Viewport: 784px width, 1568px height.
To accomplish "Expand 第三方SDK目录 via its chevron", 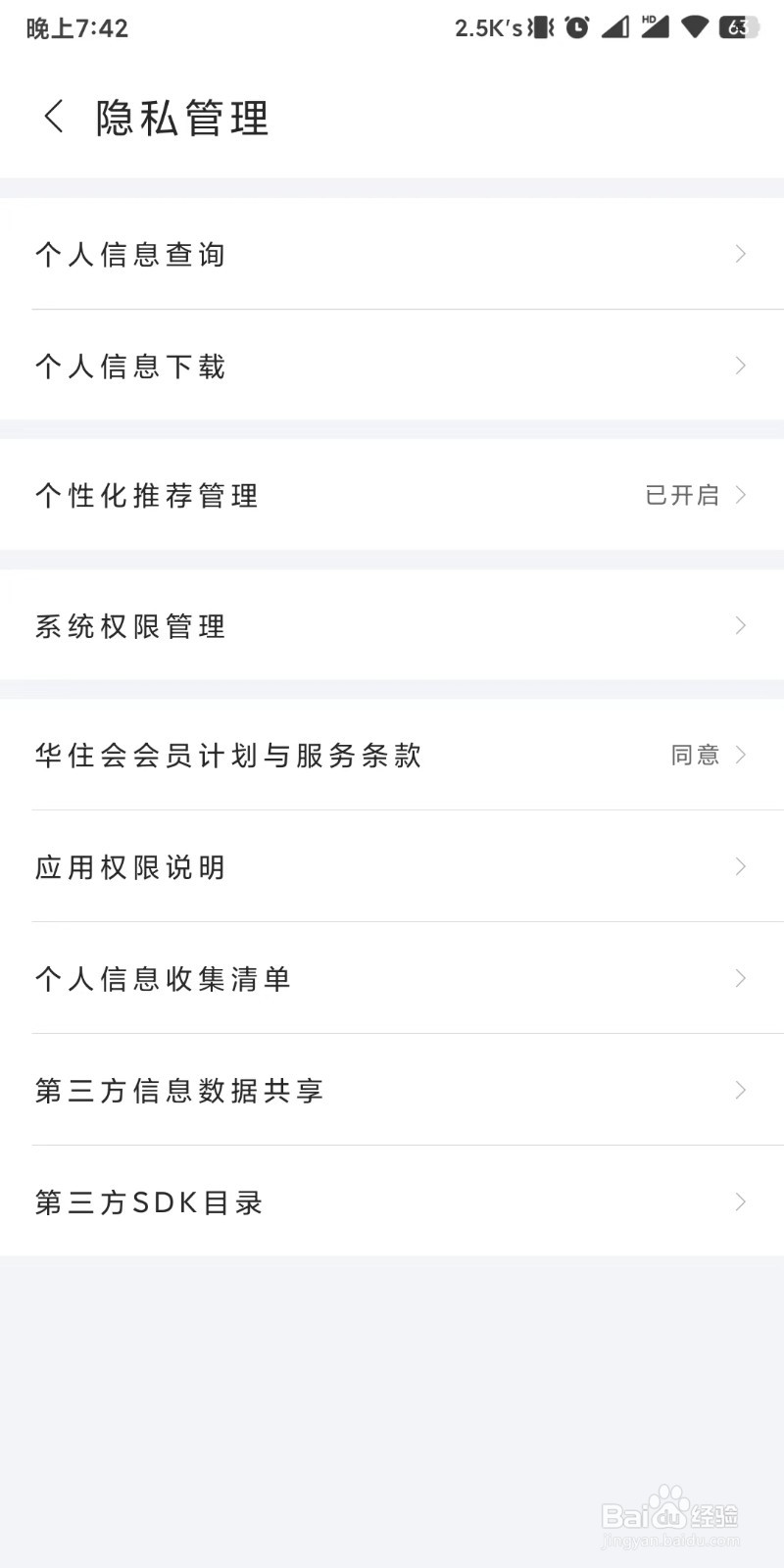I will pos(742,1201).
